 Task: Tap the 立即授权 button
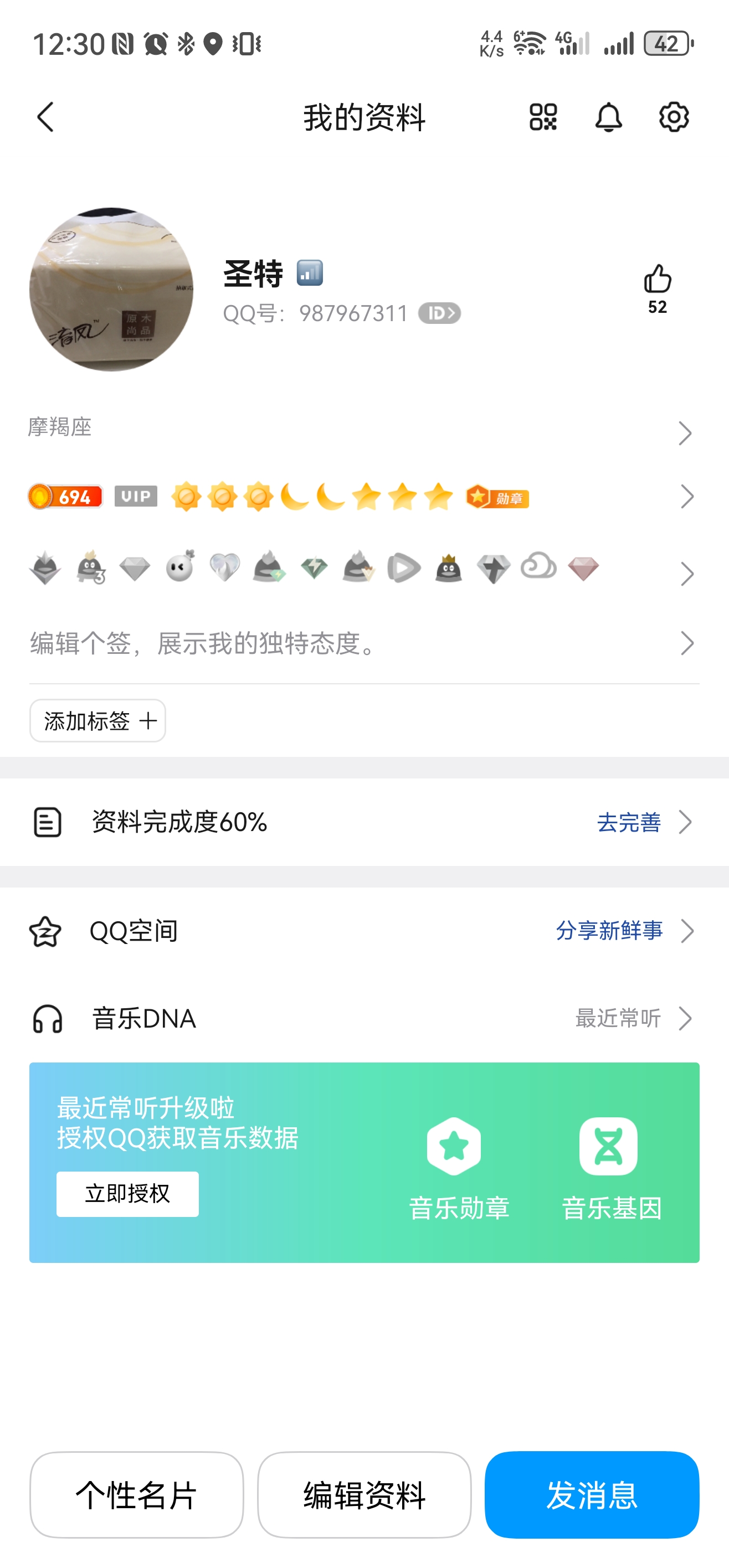(x=127, y=1194)
